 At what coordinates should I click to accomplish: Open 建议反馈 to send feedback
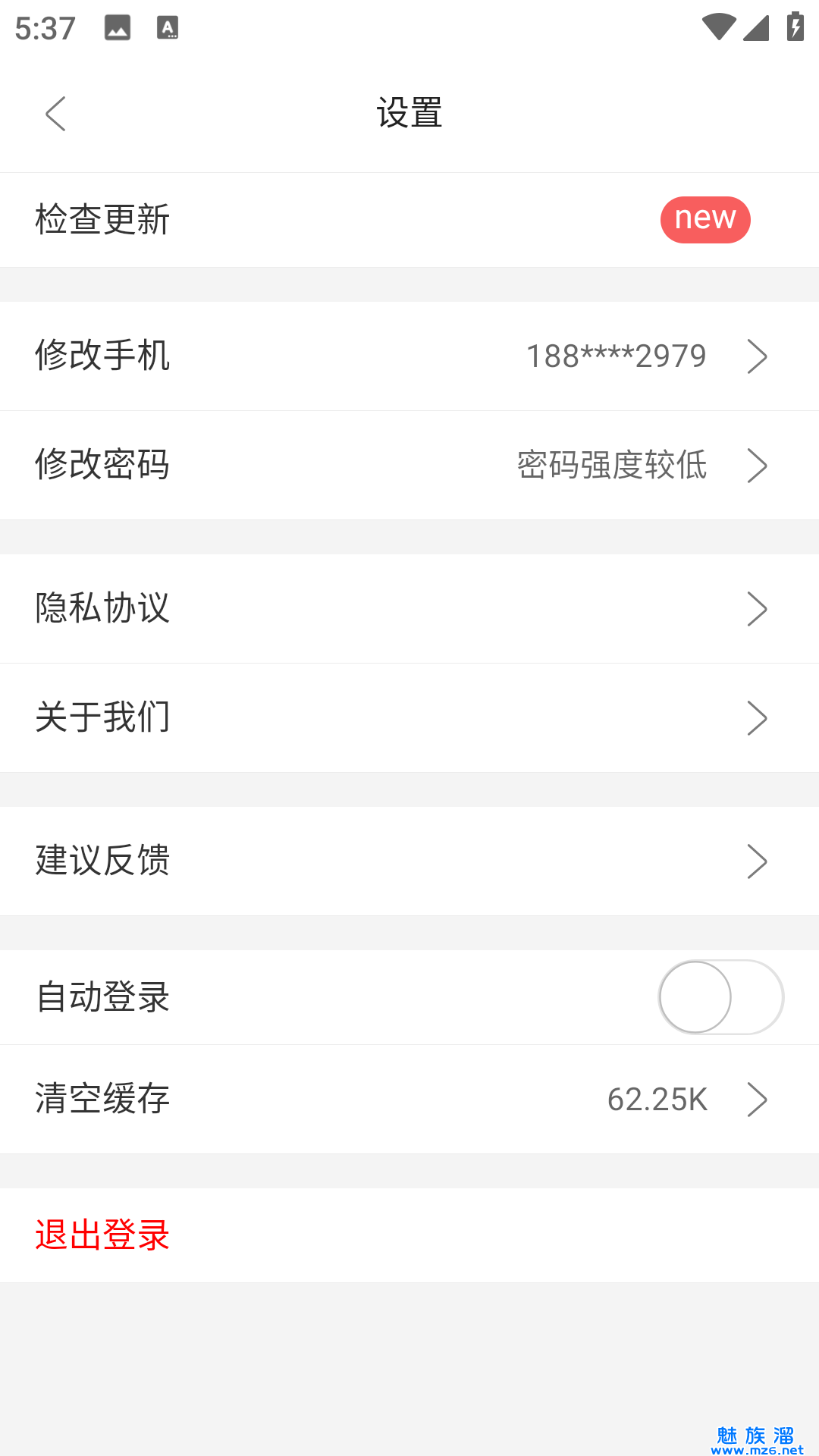pyautogui.click(x=409, y=861)
